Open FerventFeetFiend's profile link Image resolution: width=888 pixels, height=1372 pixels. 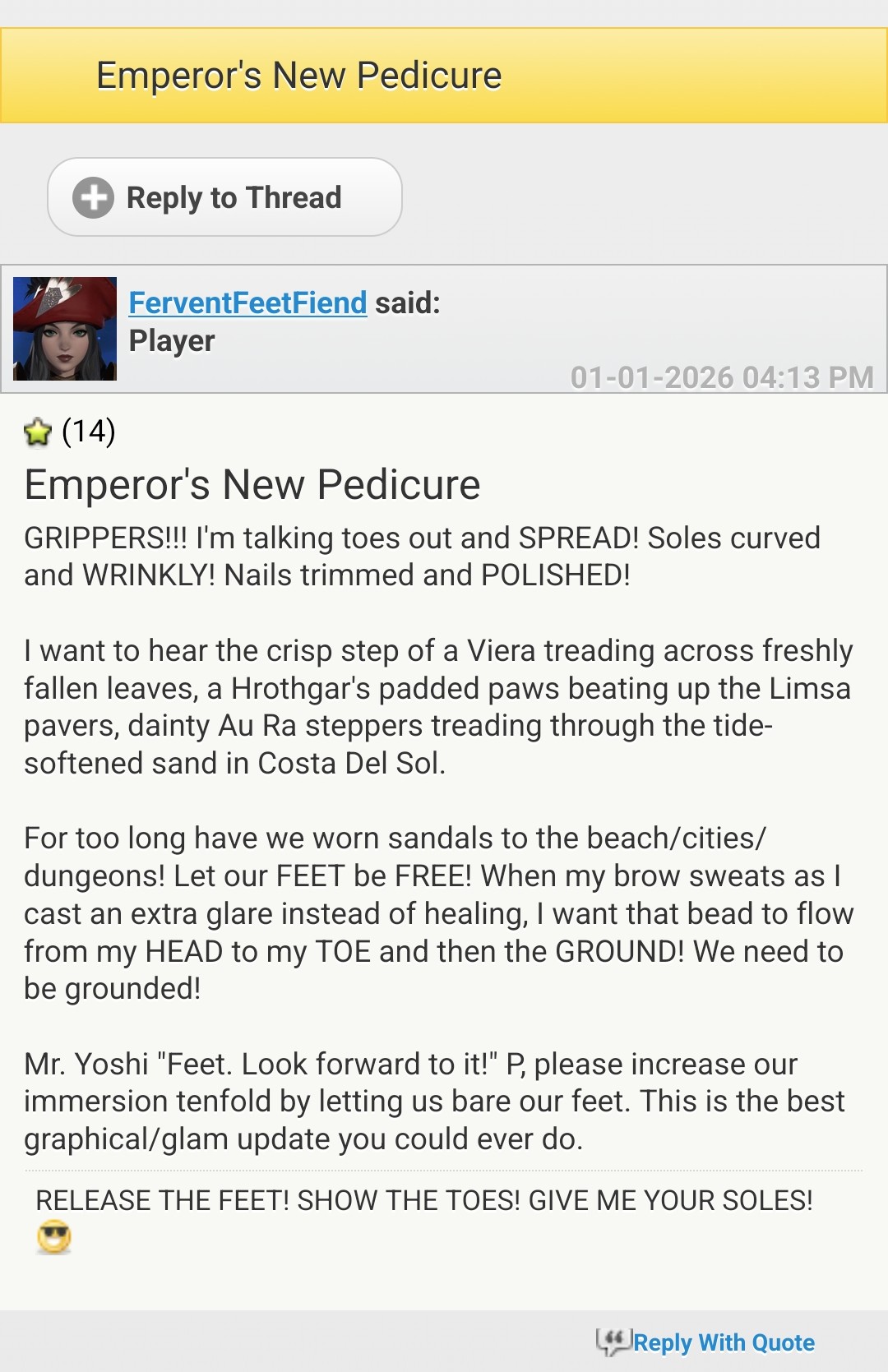click(247, 303)
